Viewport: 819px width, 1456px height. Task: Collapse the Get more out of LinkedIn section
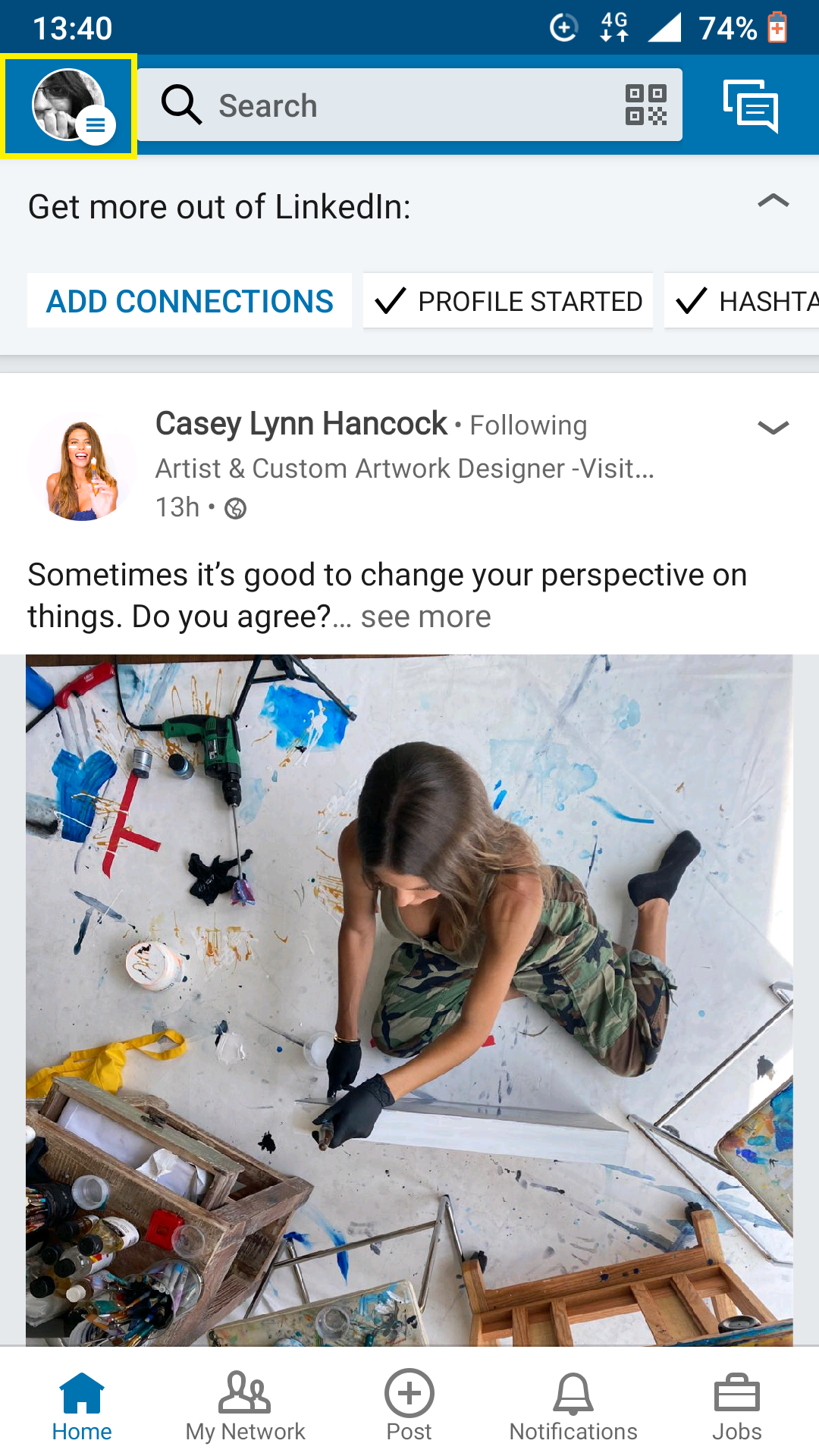click(x=773, y=202)
